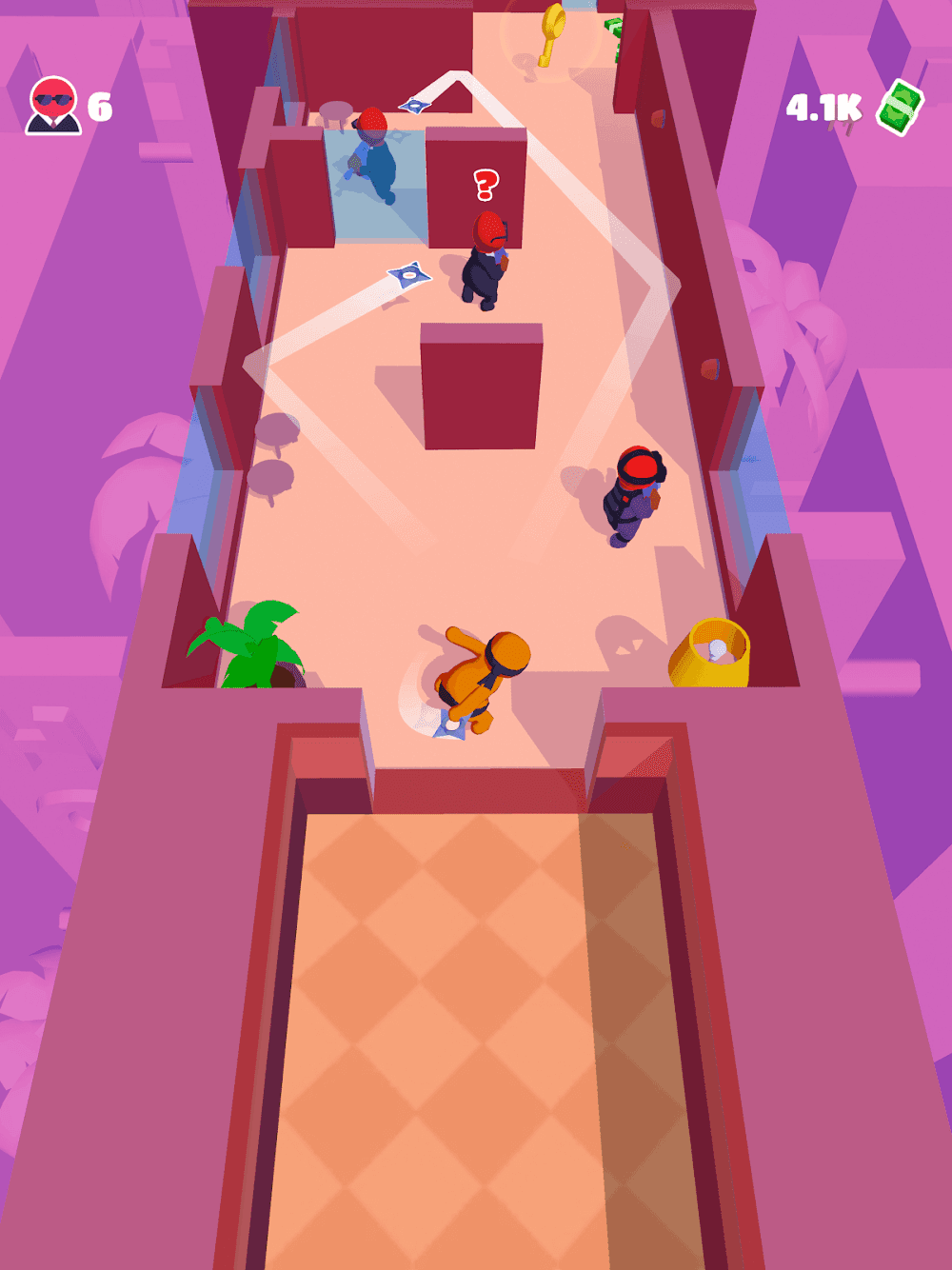The width and height of the screenshot is (952, 1270).
Task: Expand the money counter showing 4.1K
Action: (x=822, y=108)
